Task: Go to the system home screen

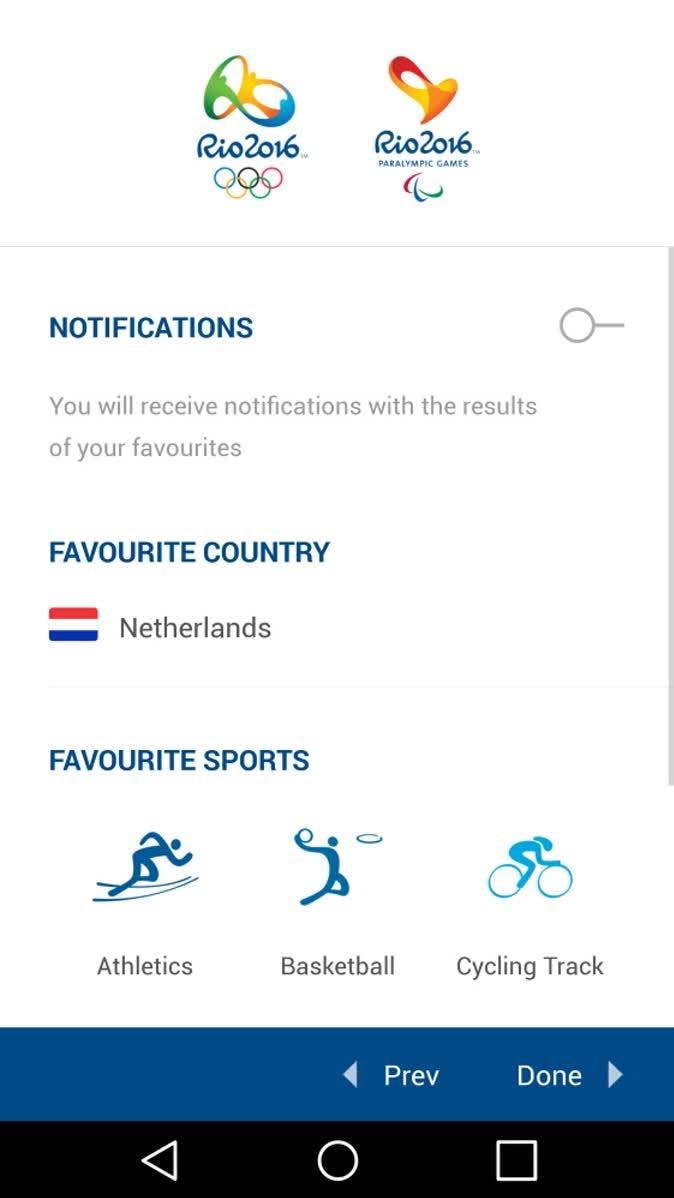Action: click(x=337, y=1161)
